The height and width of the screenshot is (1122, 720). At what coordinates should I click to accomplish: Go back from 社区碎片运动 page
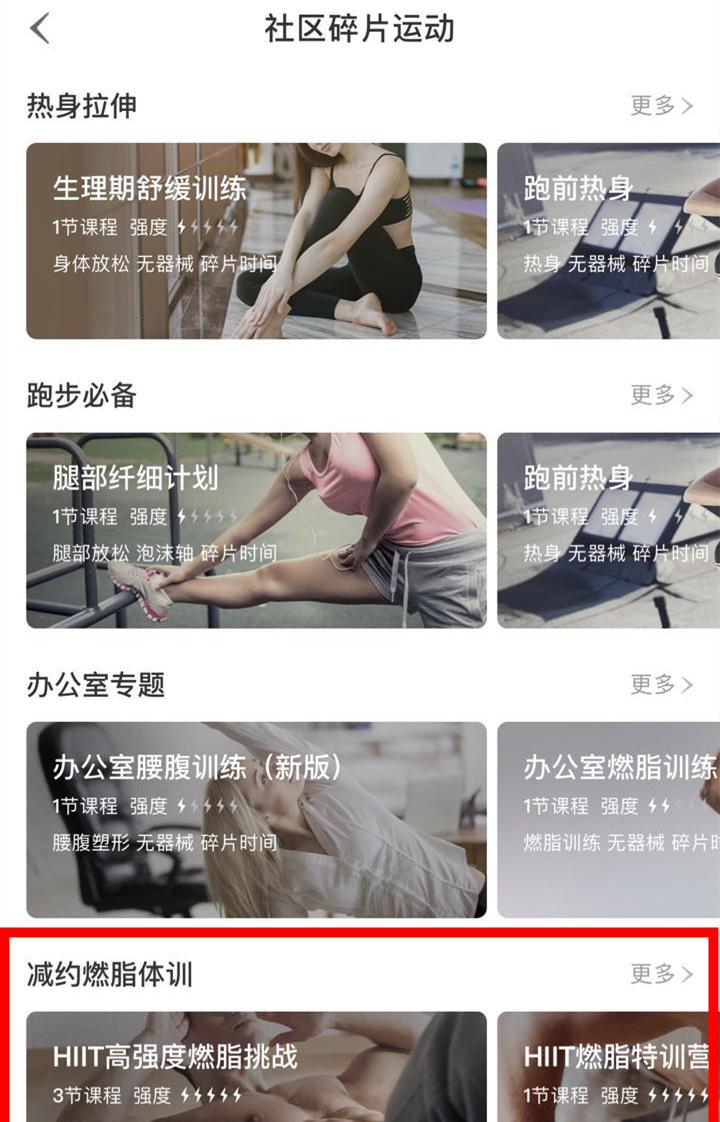pos(40,29)
